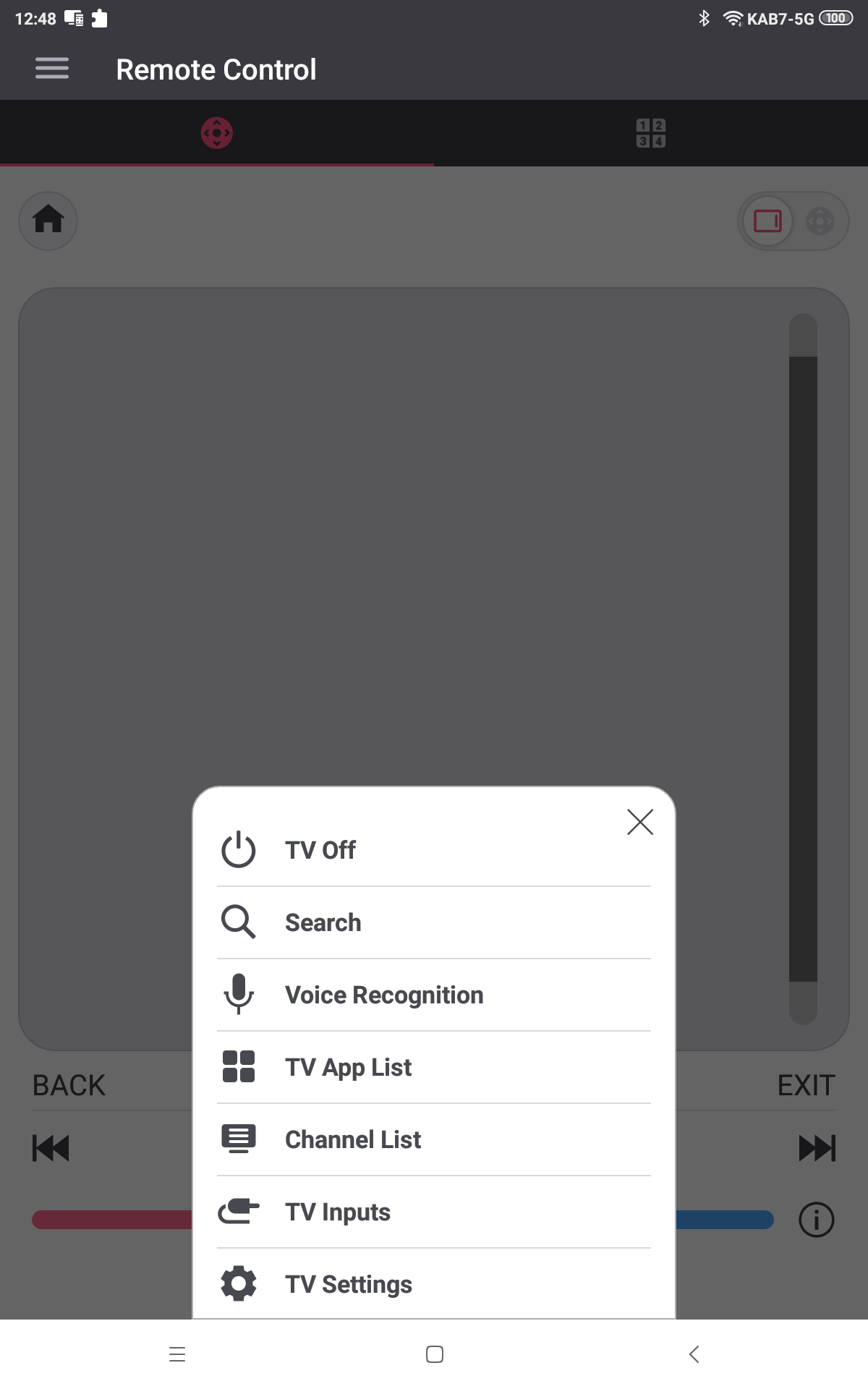This screenshot has width=868, height=1389.
Task: Tap the red color button
Action: 112,1220
